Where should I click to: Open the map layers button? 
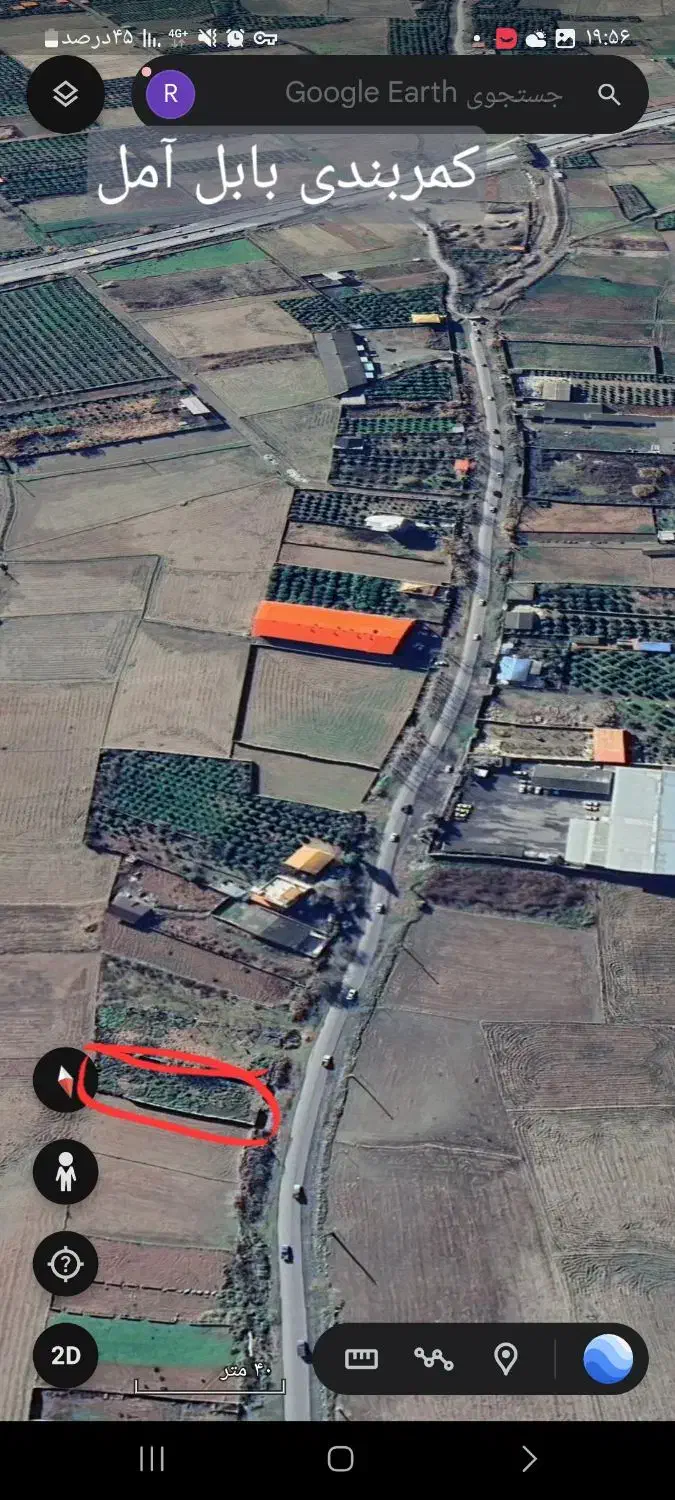(65, 95)
